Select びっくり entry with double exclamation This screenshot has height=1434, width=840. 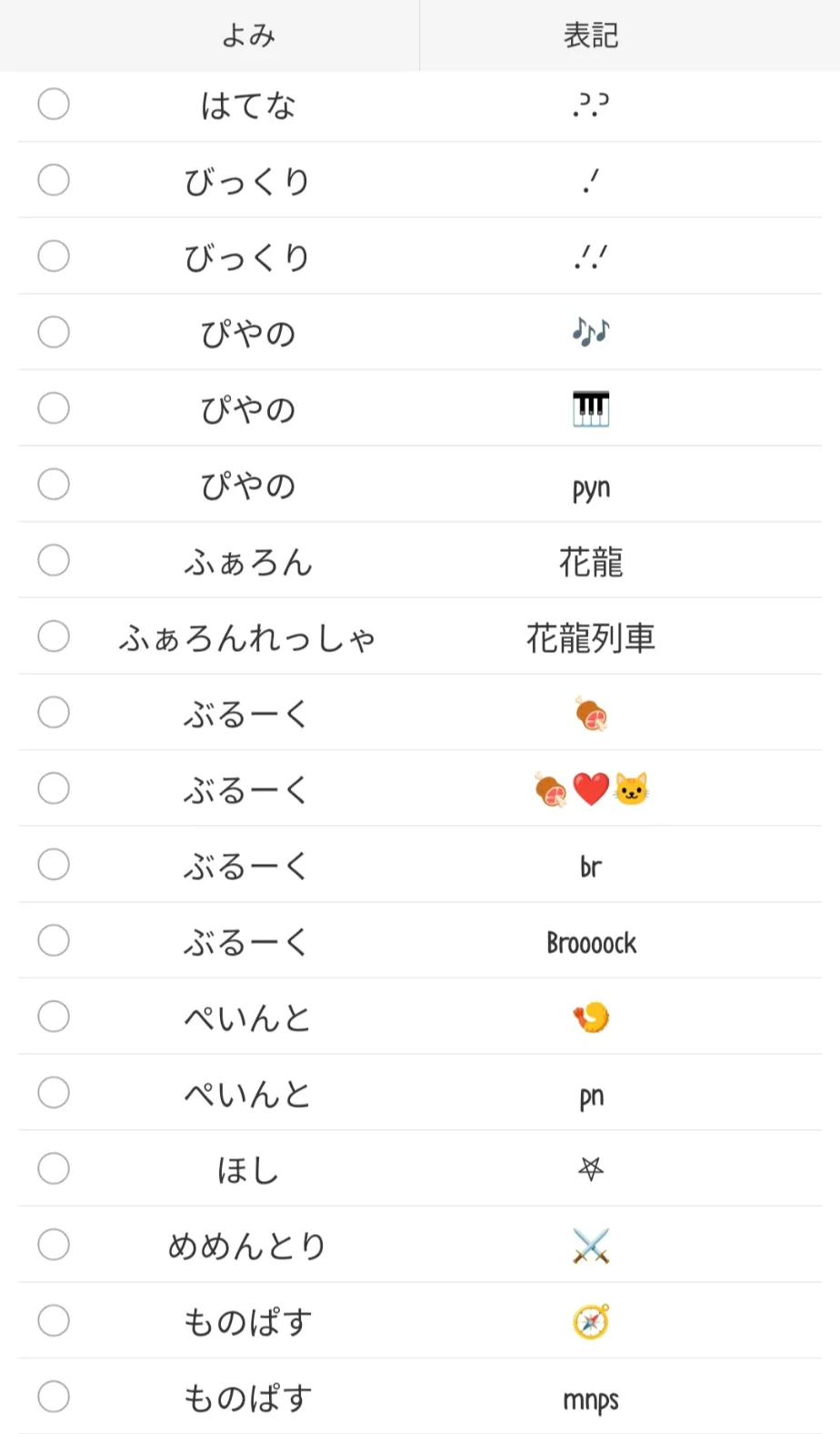pyautogui.click(x=54, y=256)
